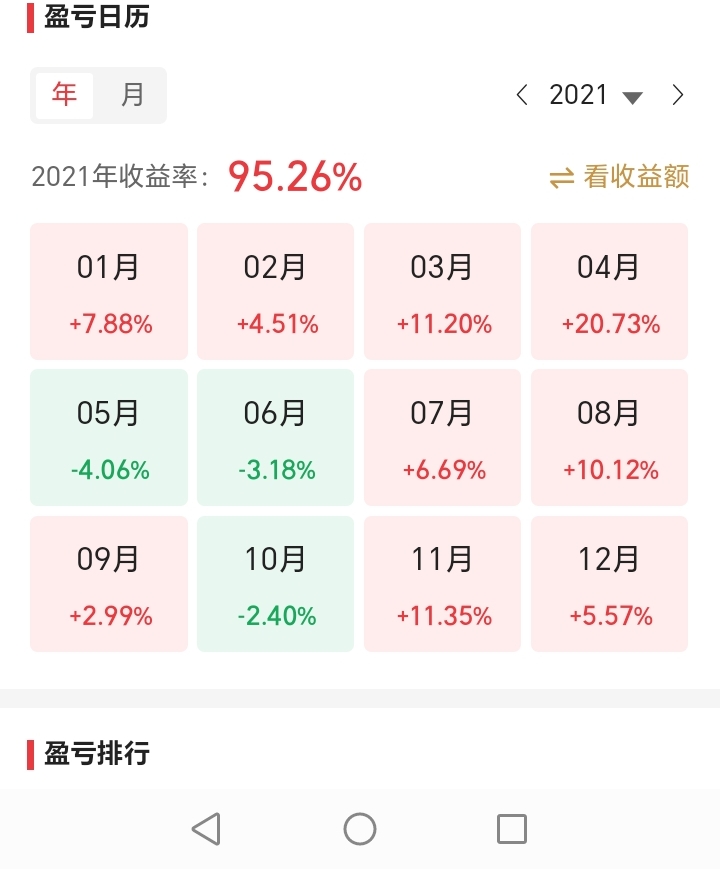Go to the previous year arrow
720x869 pixels.
521,95
